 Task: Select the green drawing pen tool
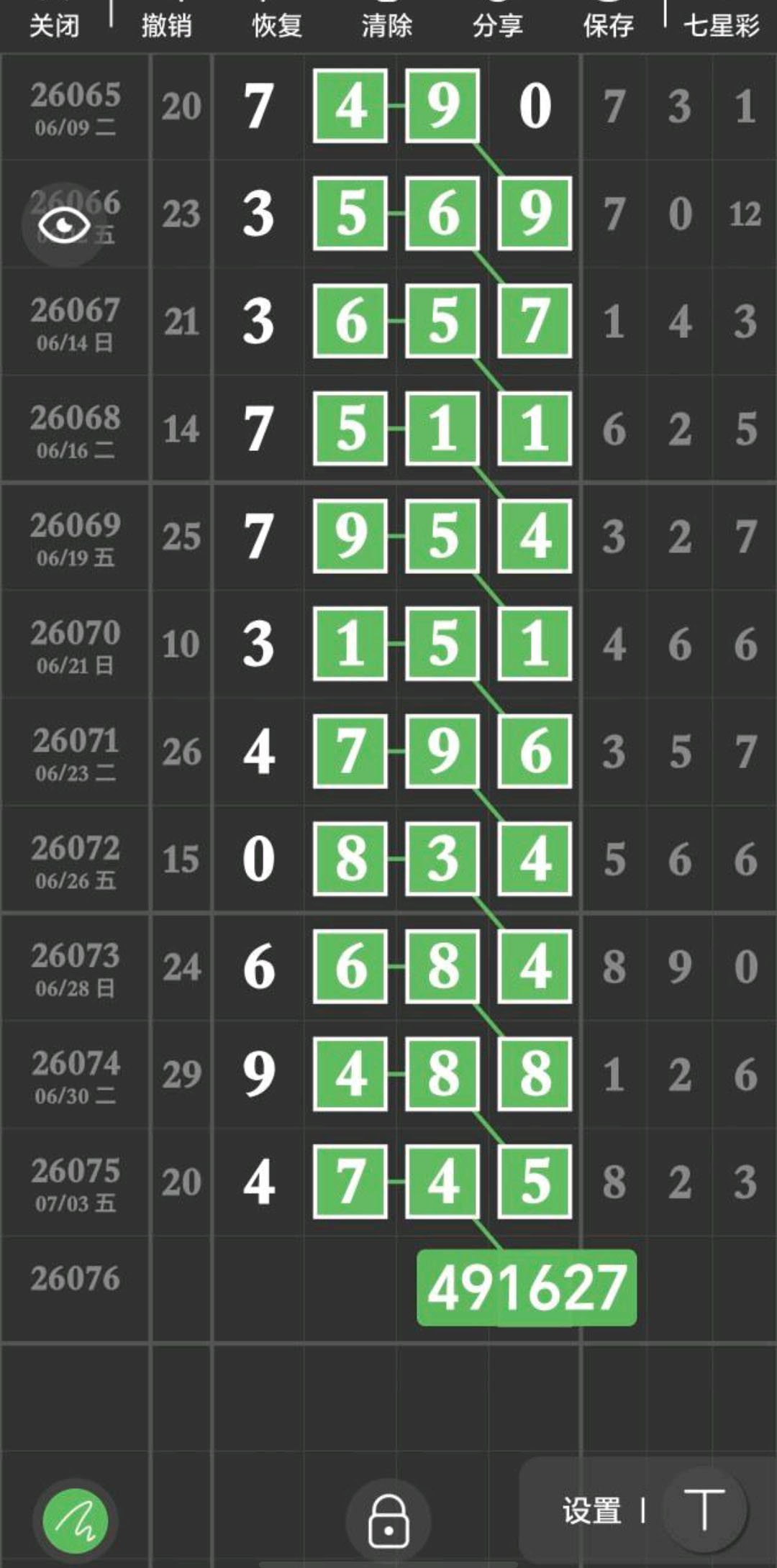76,1521
